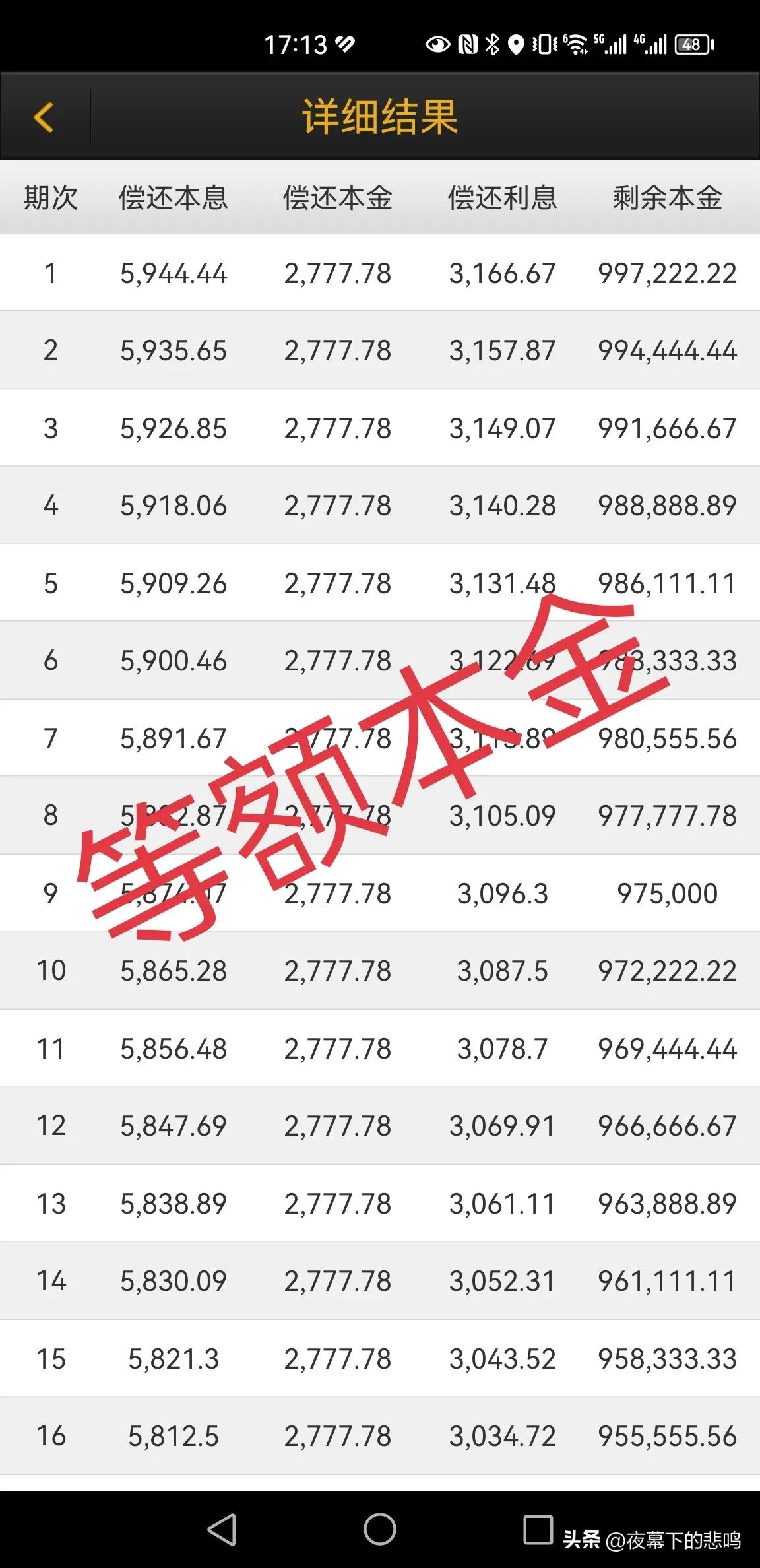
Task: Select the 剩余本金 column header
Action: click(x=666, y=197)
